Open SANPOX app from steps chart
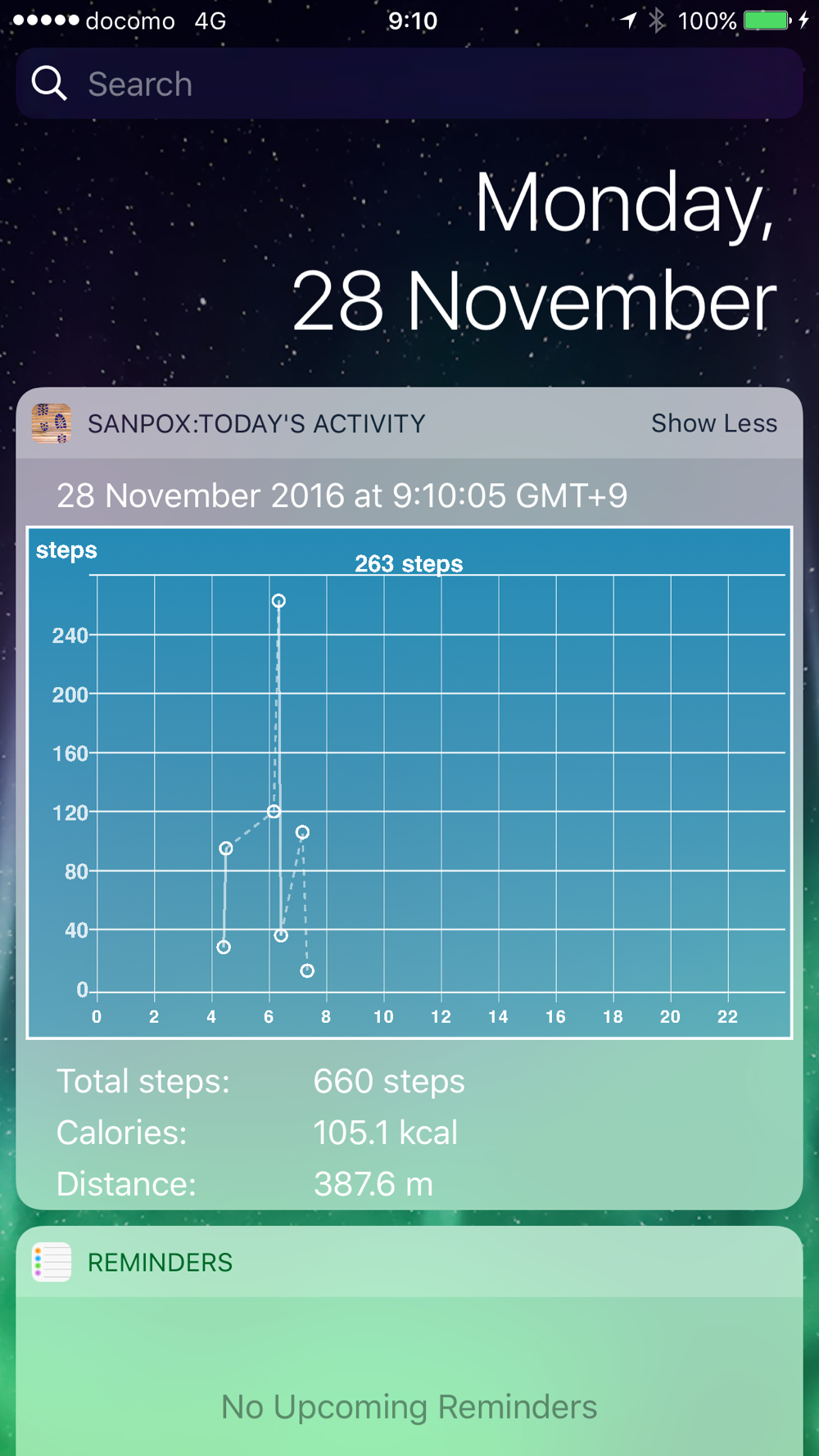Viewport: 819px width, 1456px height. click(409, 782)
